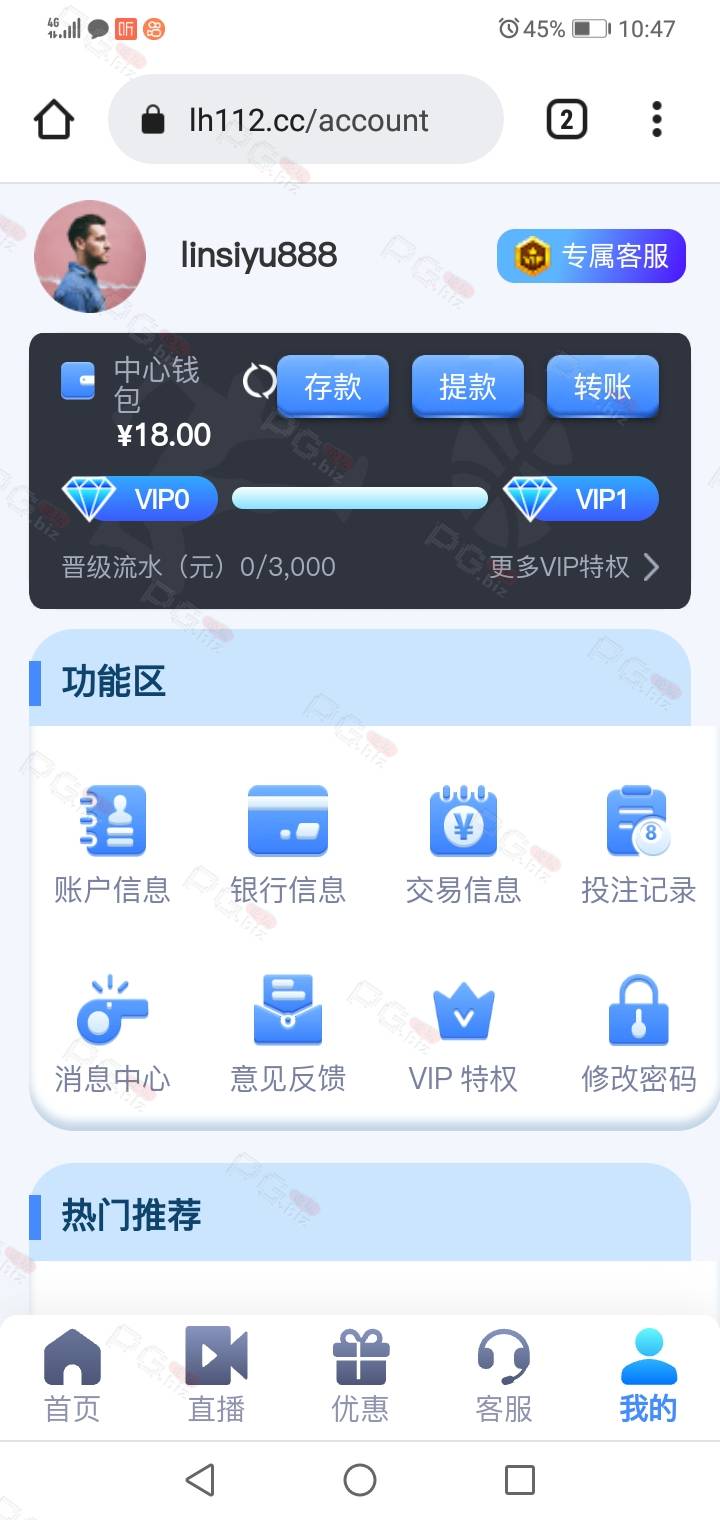Open the browser tab switcher
Image resolution: width=720 pixels, height=1520 pixels.
(566, 120)
